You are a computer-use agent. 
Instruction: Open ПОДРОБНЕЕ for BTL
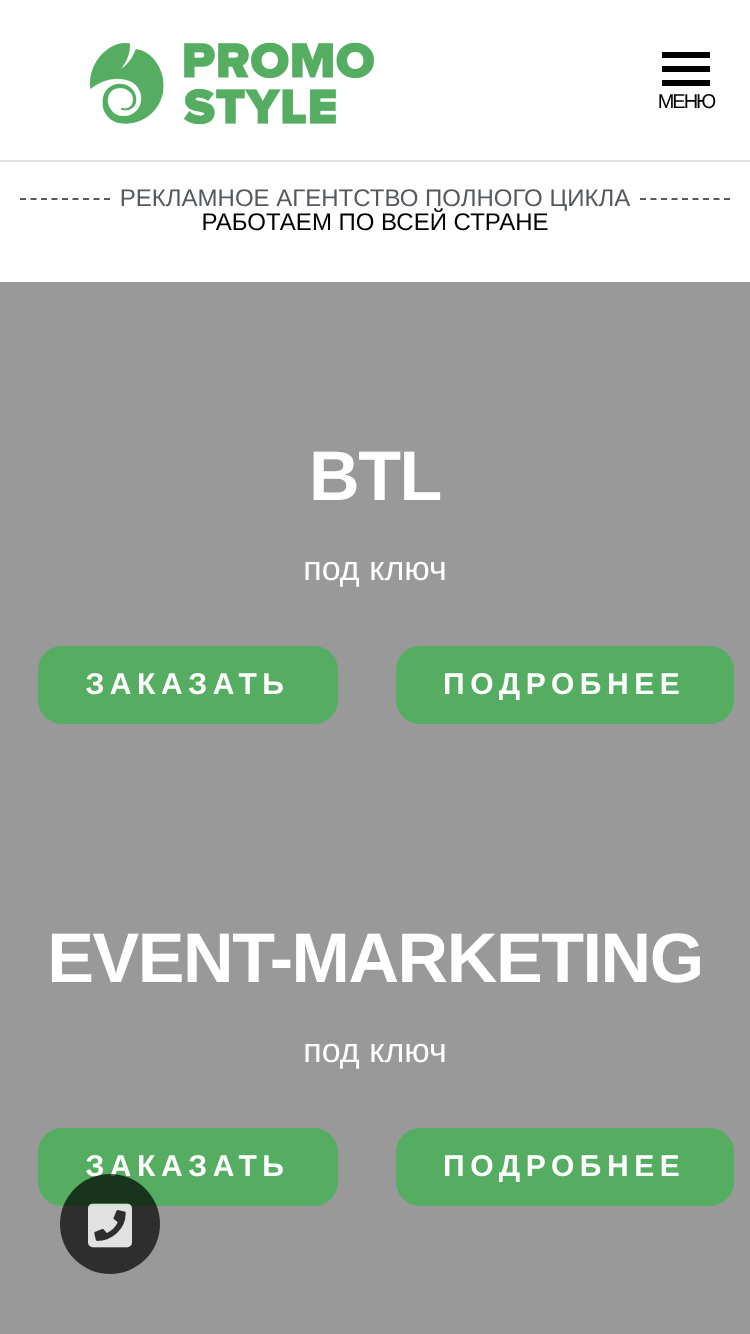click(564, 685)
